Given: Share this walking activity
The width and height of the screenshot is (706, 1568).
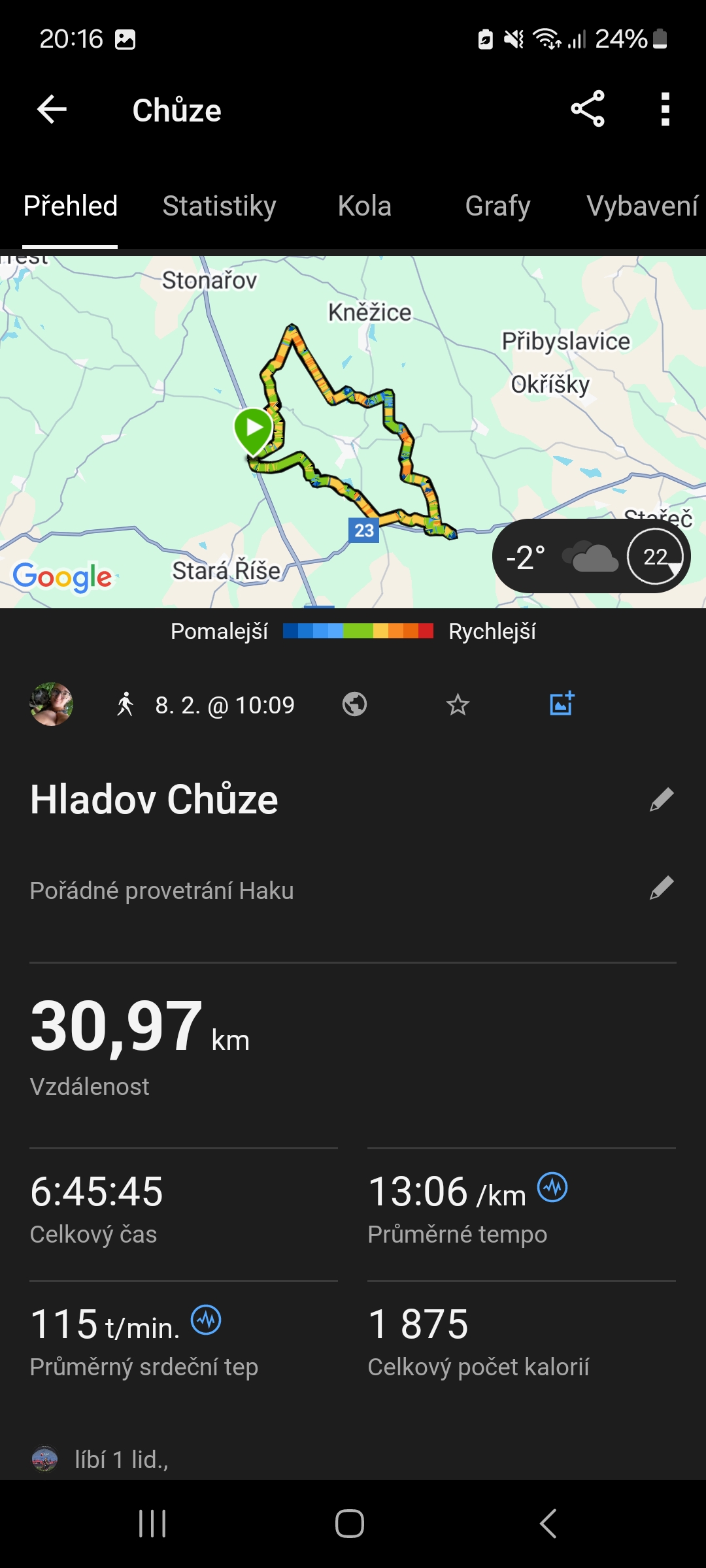Looking at the screenshot, I should coord(587,109).
